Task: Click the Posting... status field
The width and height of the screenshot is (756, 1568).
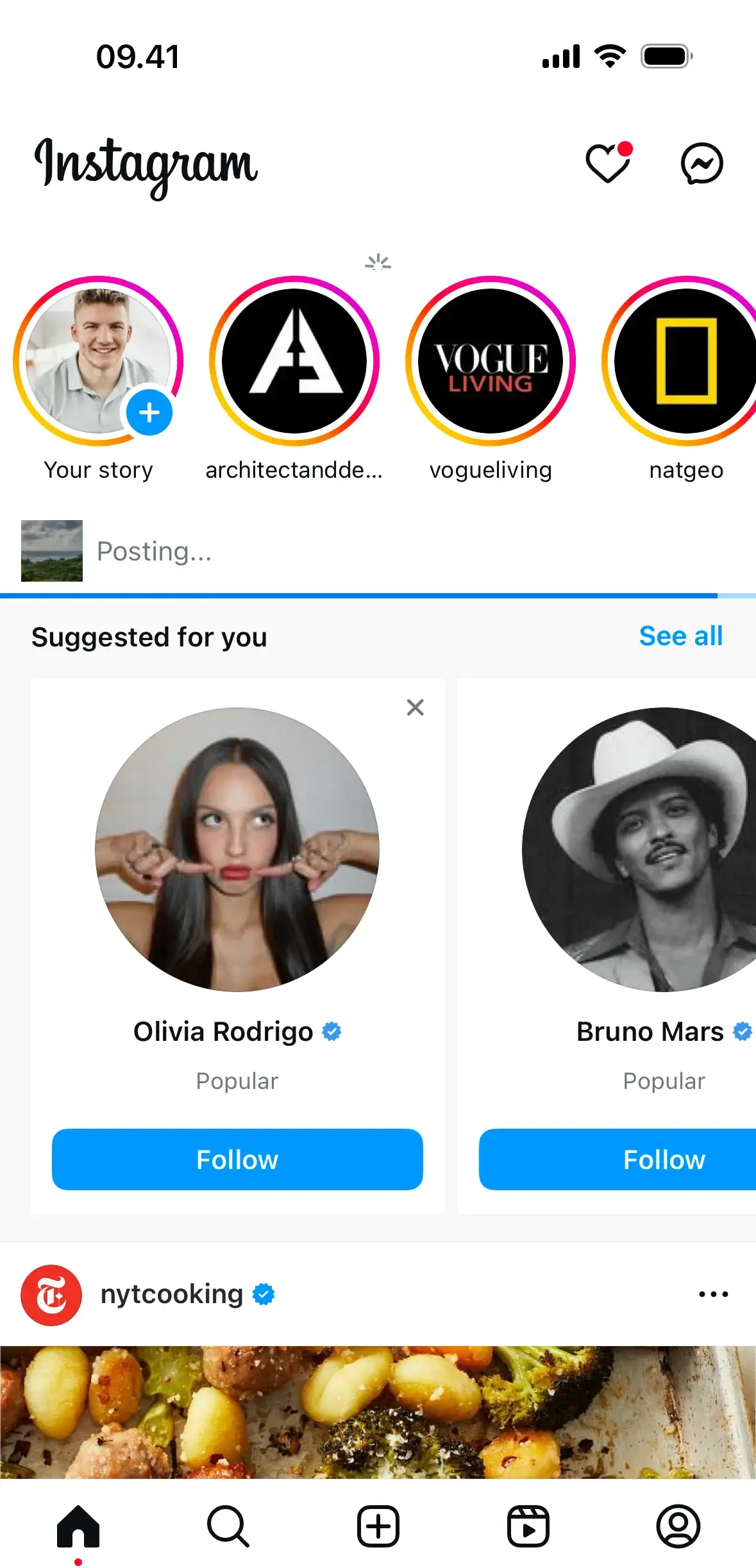Action: [155, 551]
